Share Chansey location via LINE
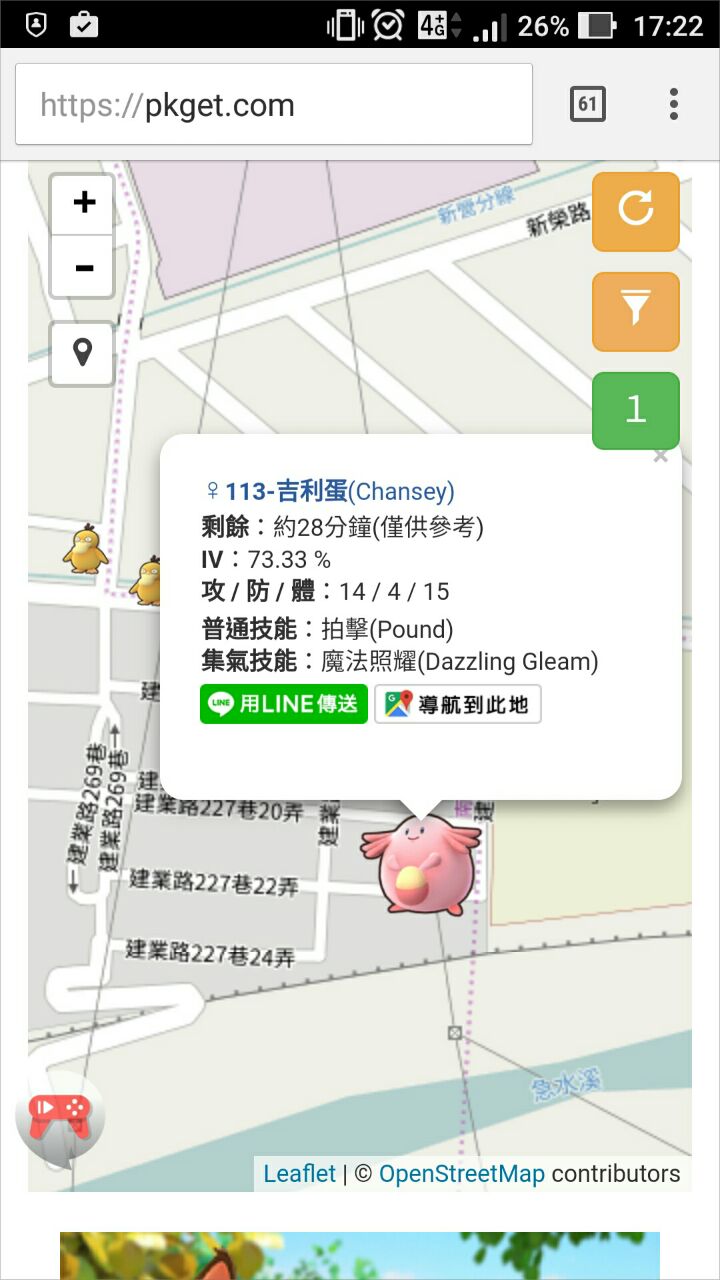 [284, 704]
